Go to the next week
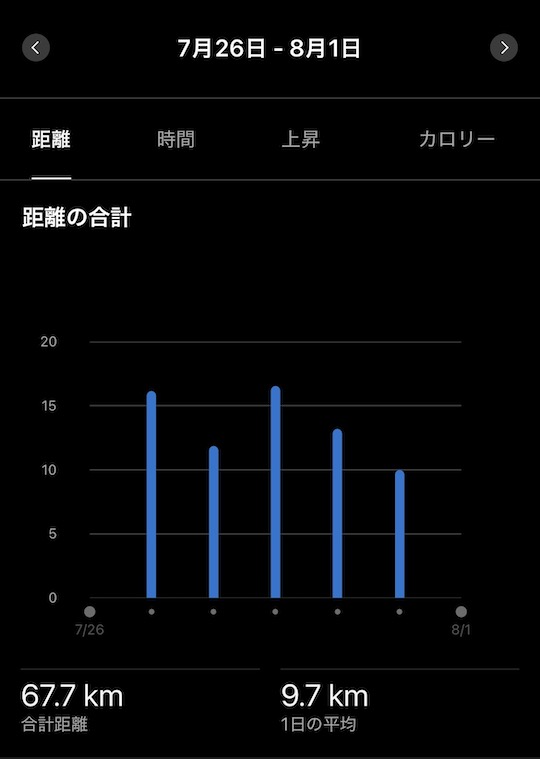 pyautogui.click(x=504, y=47)
